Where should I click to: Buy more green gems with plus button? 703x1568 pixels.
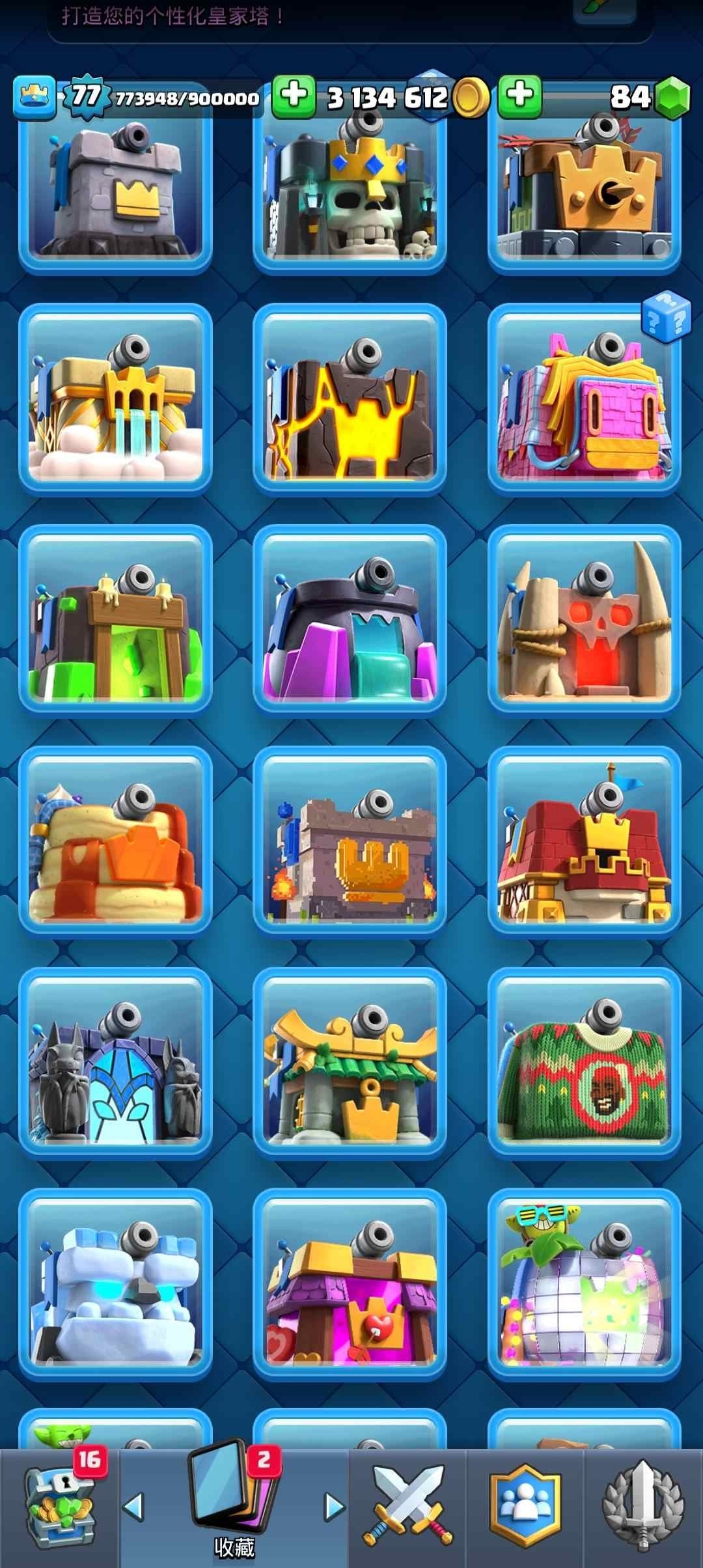click(x=519, y=96)
